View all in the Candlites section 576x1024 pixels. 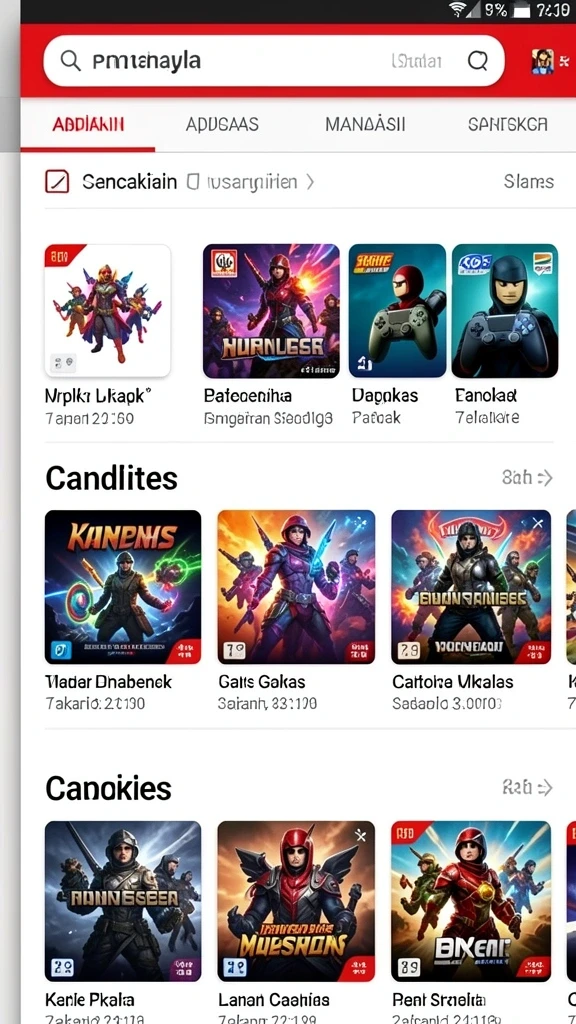click(x=527, y=478)
